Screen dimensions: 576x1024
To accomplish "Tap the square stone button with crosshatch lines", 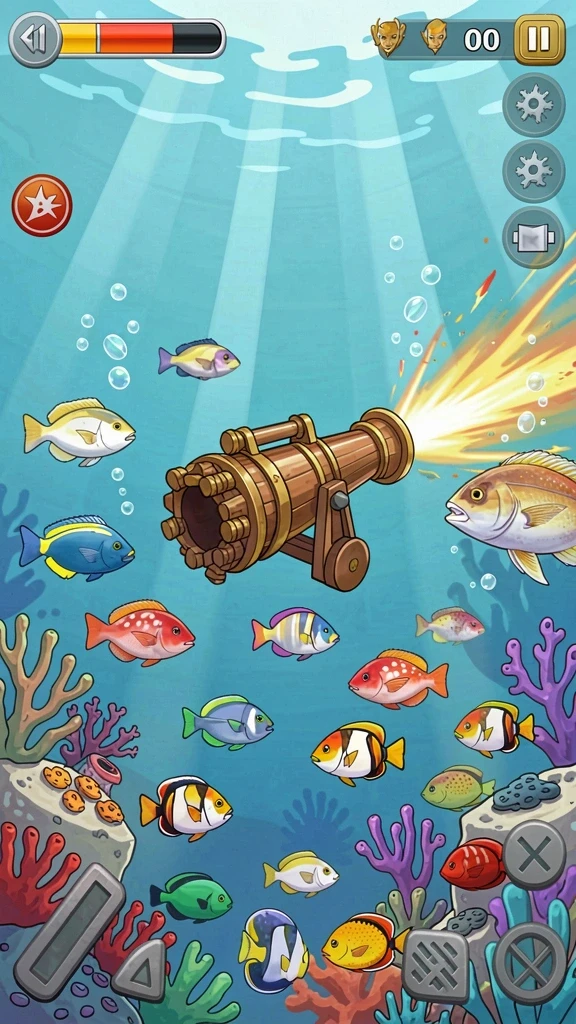I will pos(436,966).
